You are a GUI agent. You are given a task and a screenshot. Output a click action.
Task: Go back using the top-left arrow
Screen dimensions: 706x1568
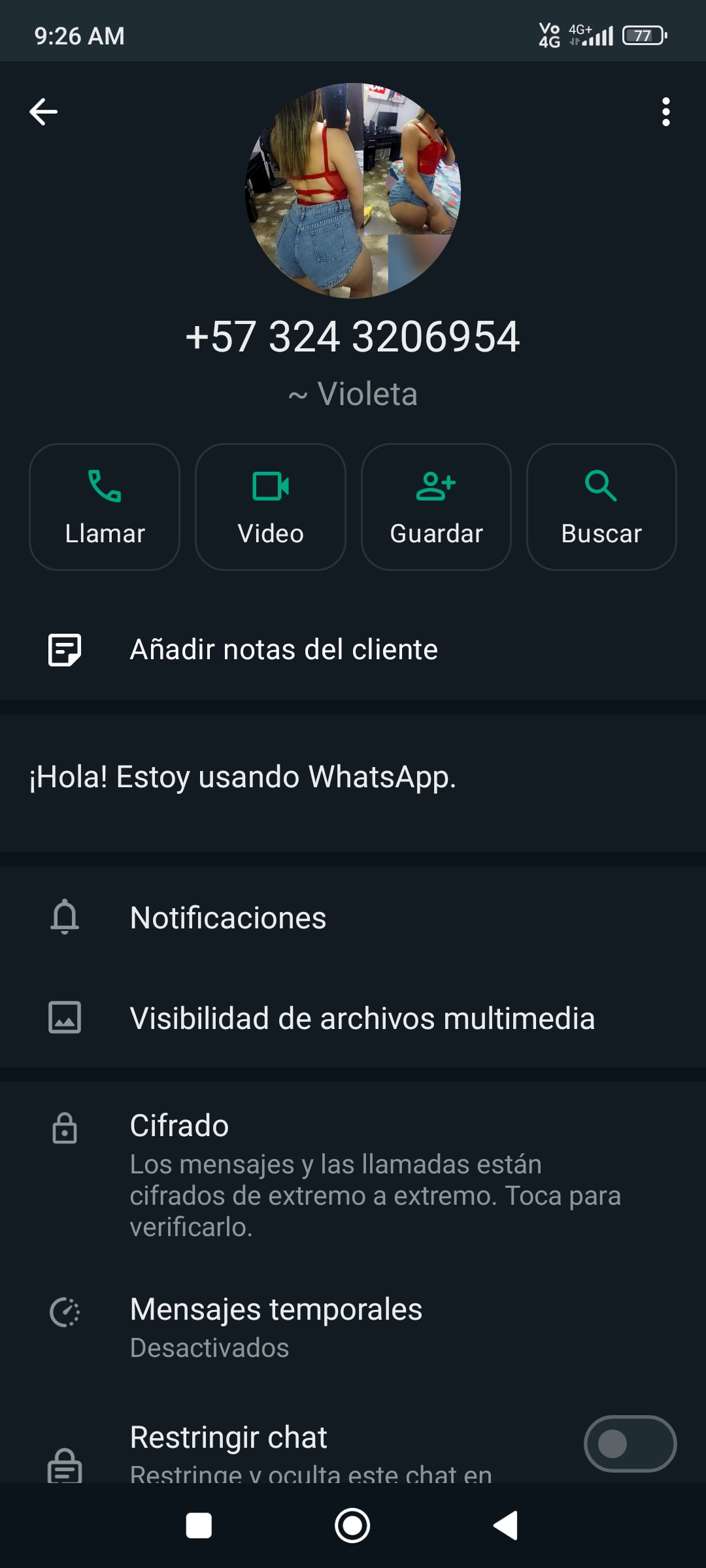coord(43,112)
